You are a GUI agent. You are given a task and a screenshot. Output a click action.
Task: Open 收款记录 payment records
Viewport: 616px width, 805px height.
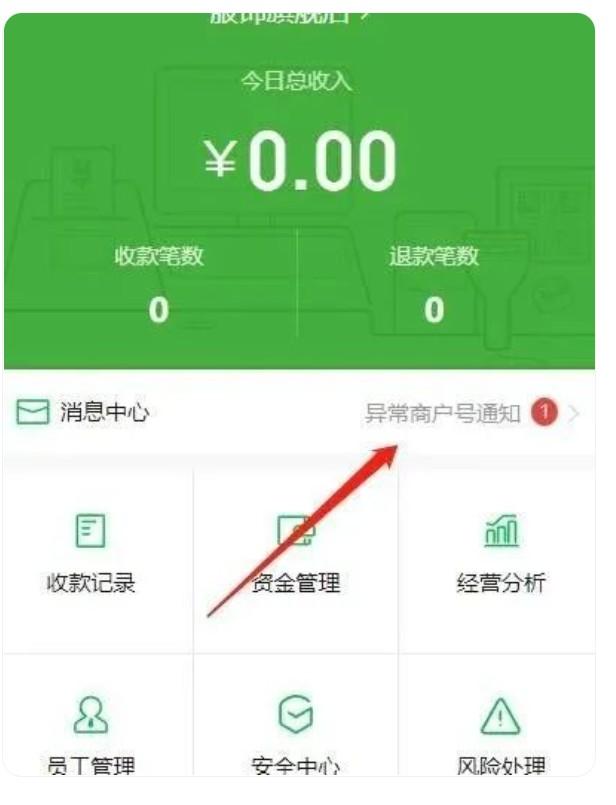(91, 559)
